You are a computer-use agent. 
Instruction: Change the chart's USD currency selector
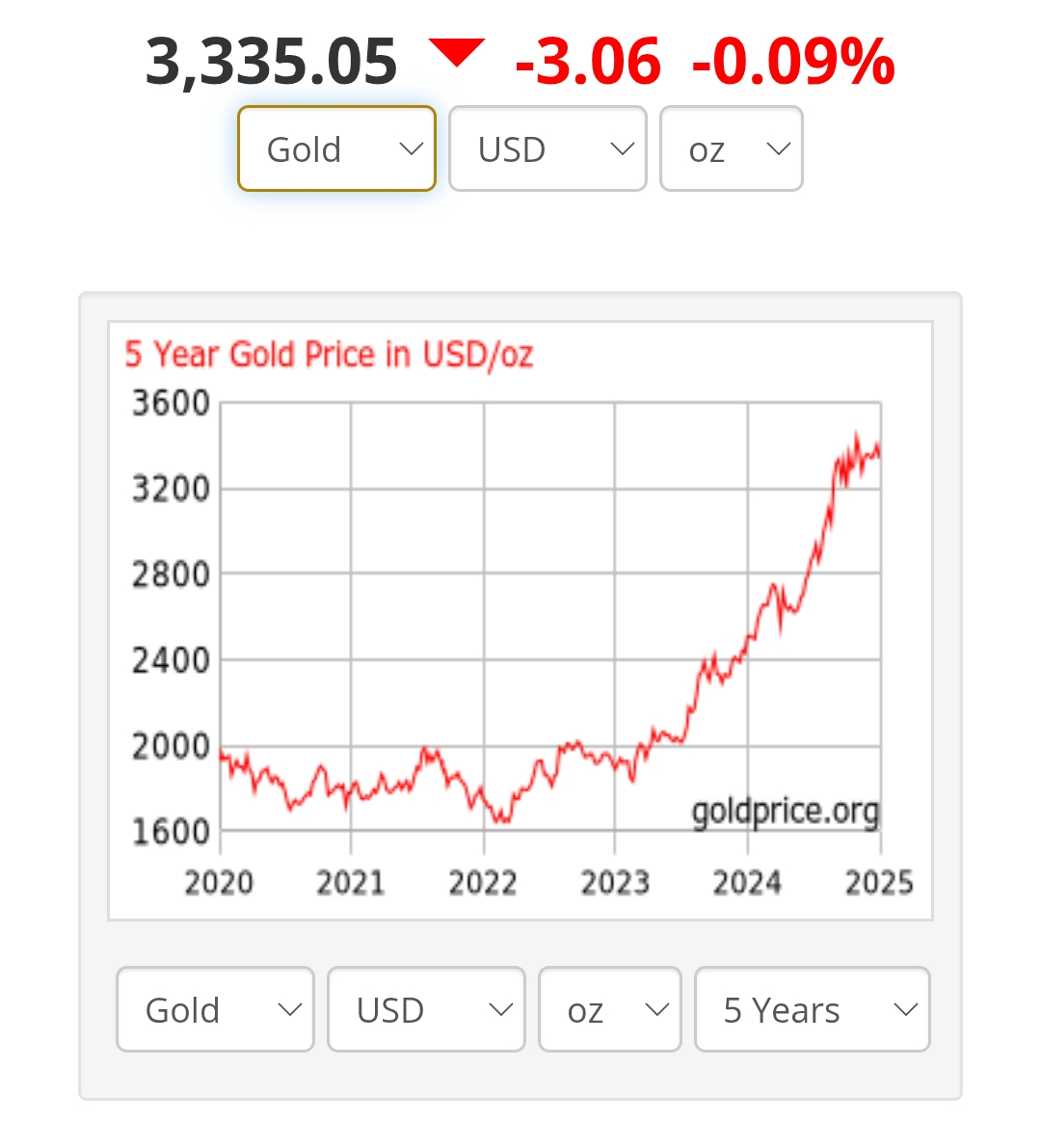(426, 1009)
